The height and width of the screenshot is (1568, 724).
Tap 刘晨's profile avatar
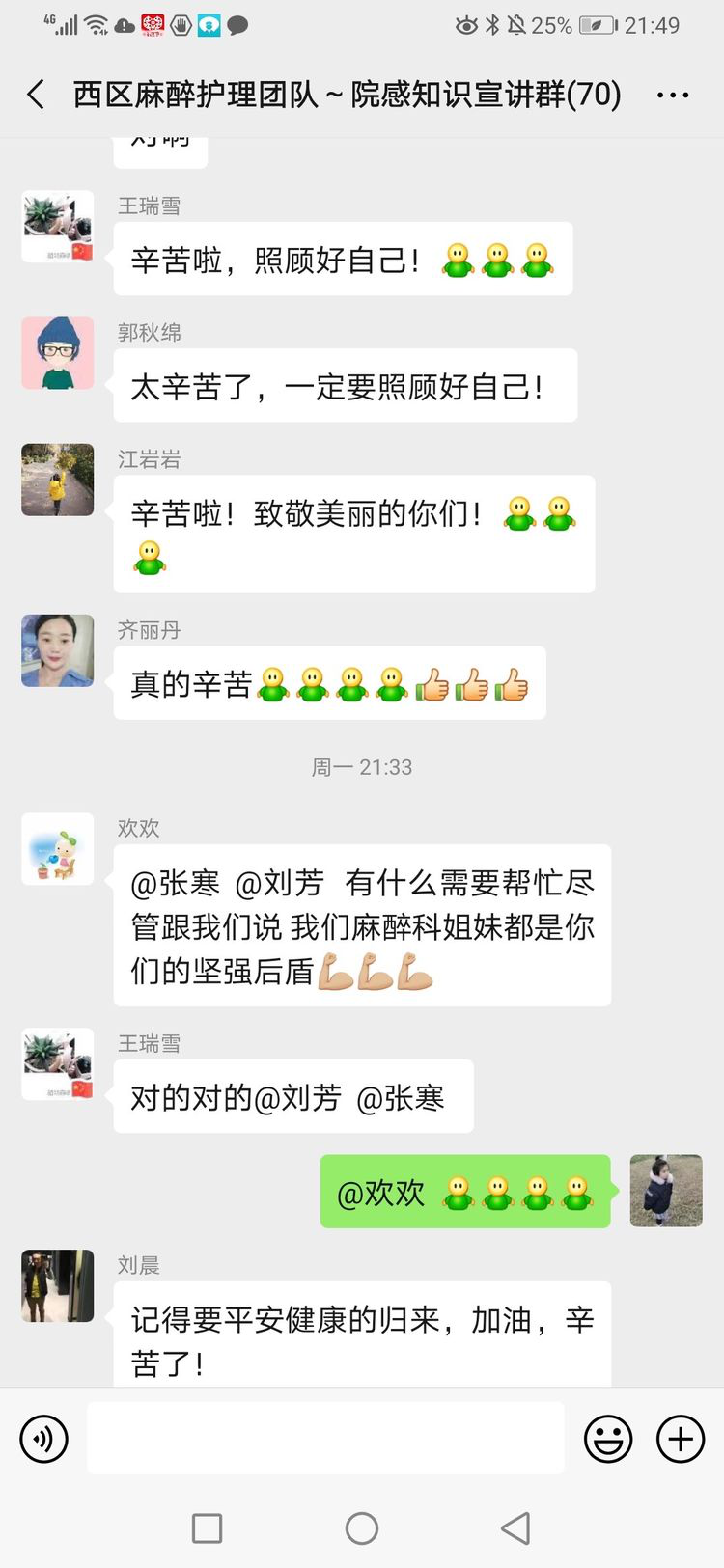pos(58,1285)
